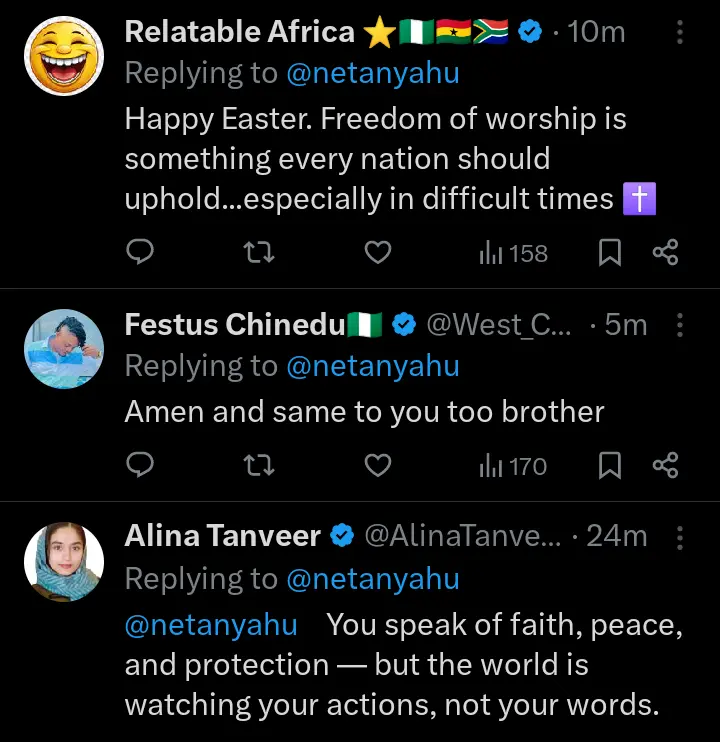This screenshot has width=720, height=742.
Task: Bookmark Relatable Africa's reply
Action: click(609, 253)
